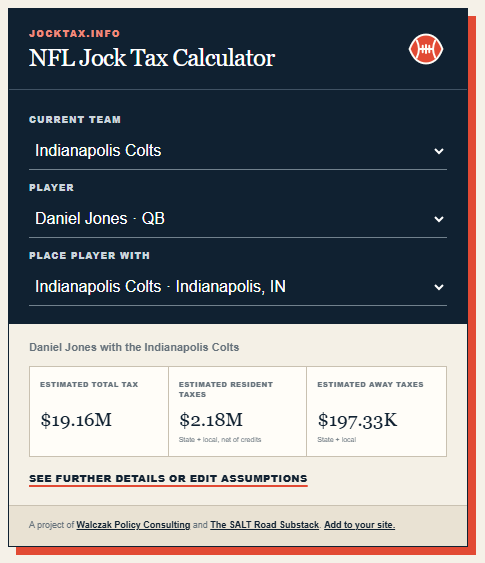This screenshot has height=563, width=485.
Task: Tap the Add to your site link
Action: (x=359, y=525)
